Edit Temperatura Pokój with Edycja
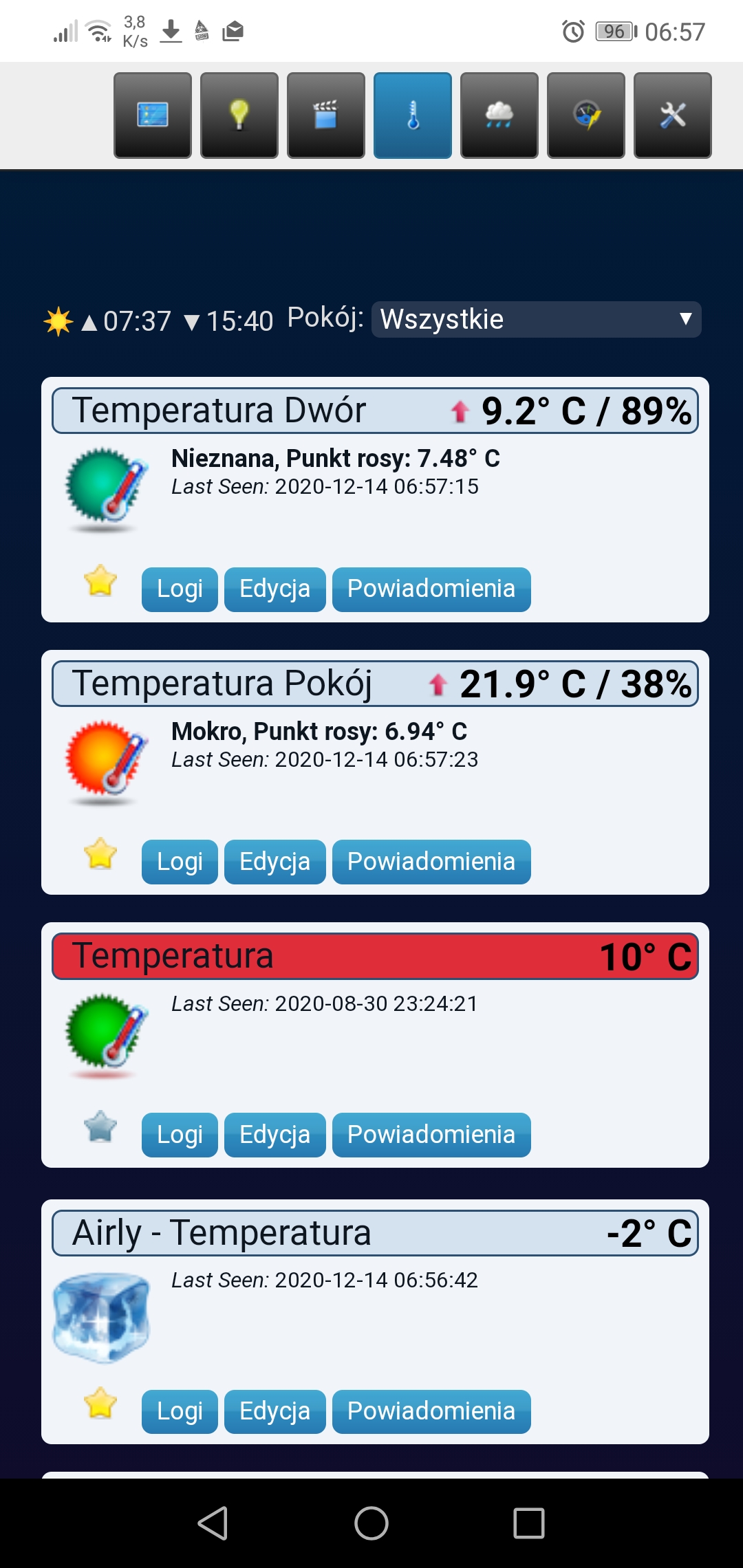The image size is (743, 1568). tap(275, 862)
